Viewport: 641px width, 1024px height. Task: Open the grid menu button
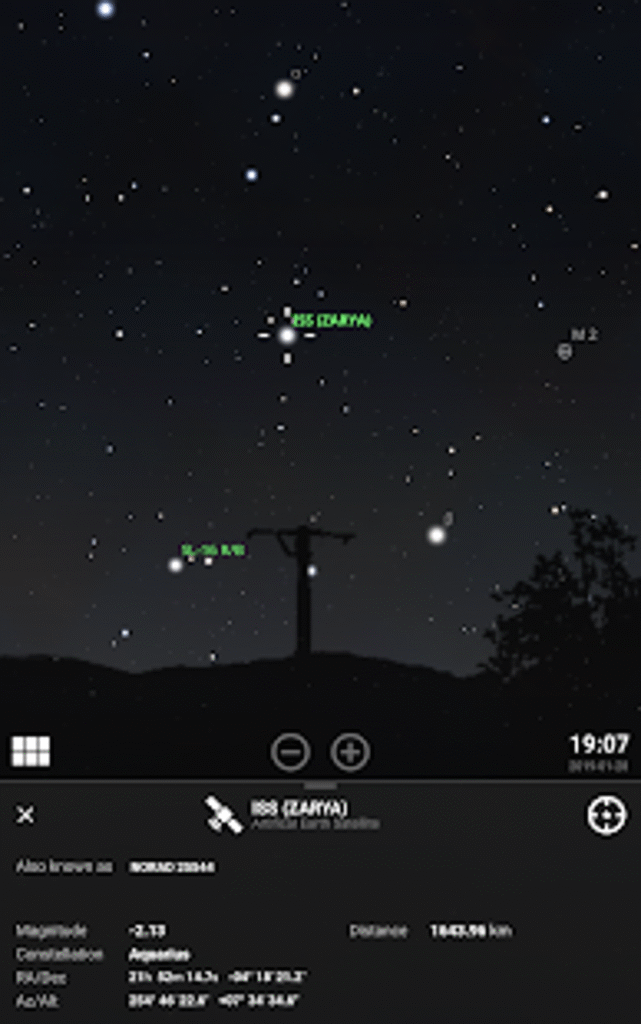(30, 751)
